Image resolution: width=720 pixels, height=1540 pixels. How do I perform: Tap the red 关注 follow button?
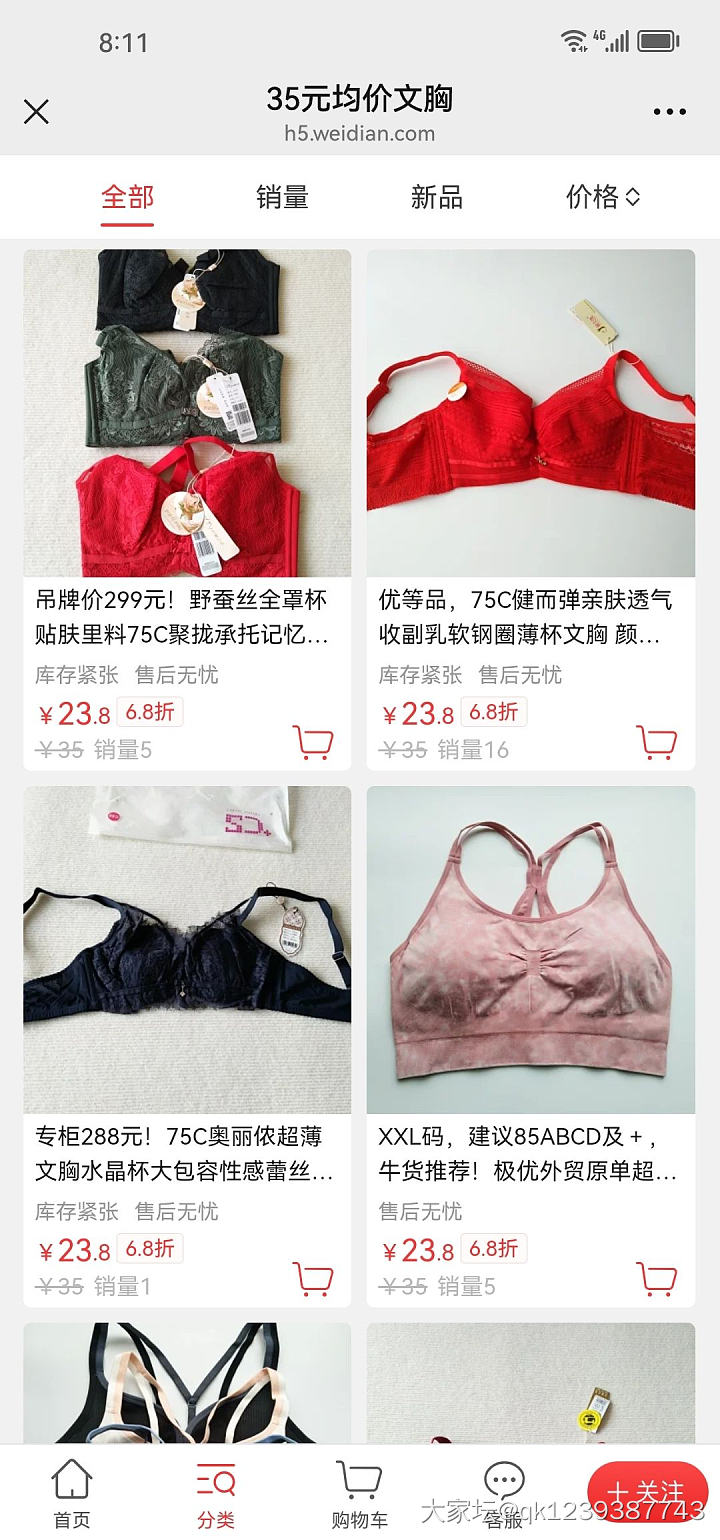(646, 1490)
